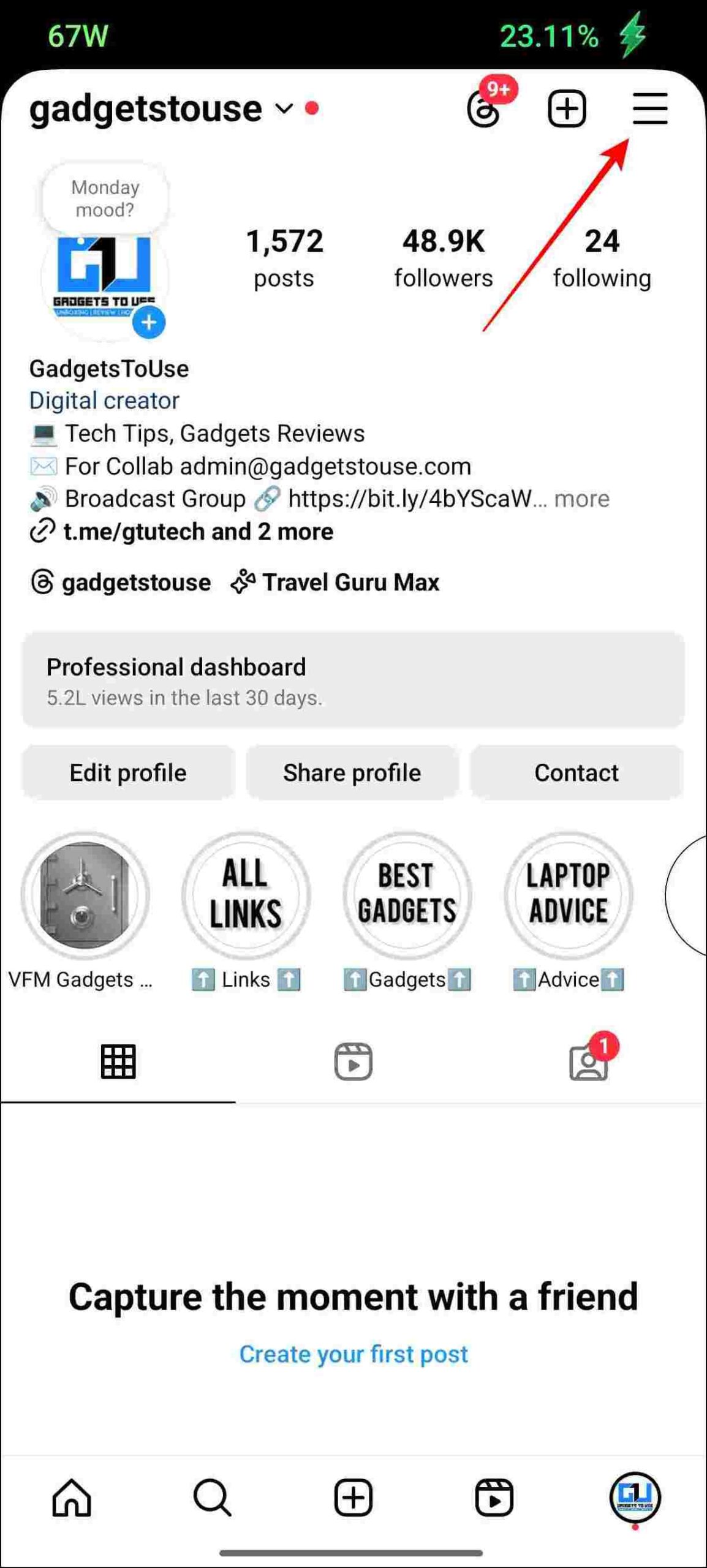This screenshot has width=707, height=1568.
Task: Switch to the Reels profile tab
Action: (x=353, y=1061)
